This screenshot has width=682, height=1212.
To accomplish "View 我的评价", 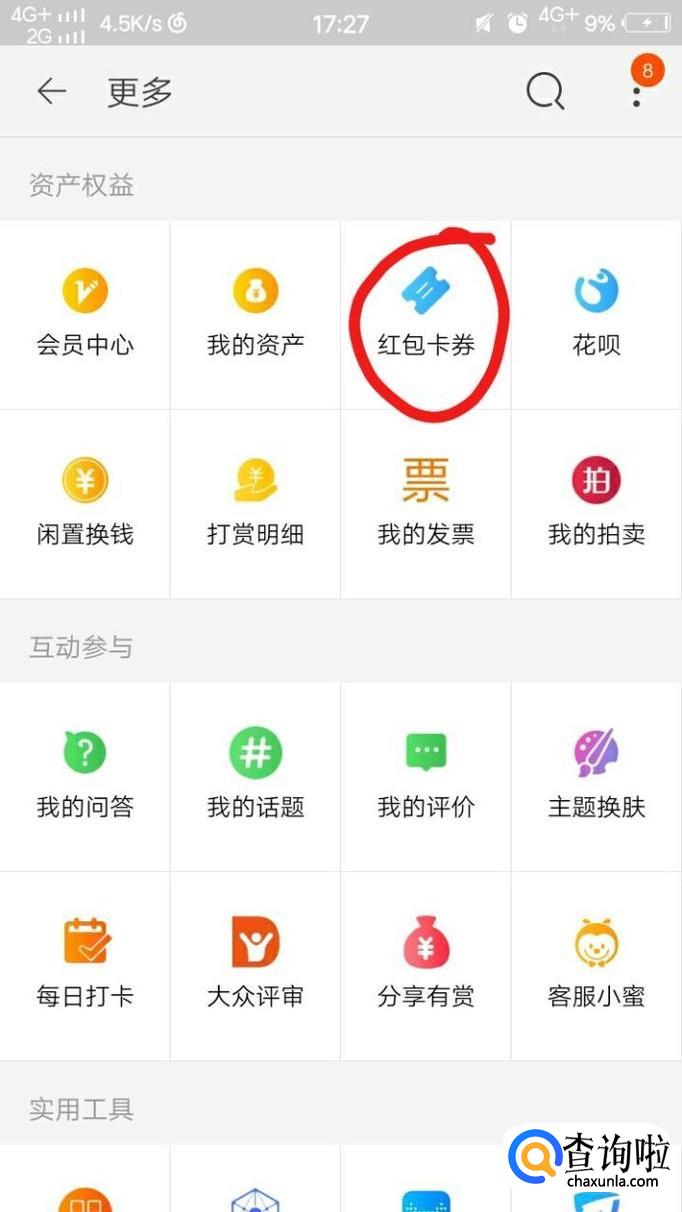I will (426, 776).
